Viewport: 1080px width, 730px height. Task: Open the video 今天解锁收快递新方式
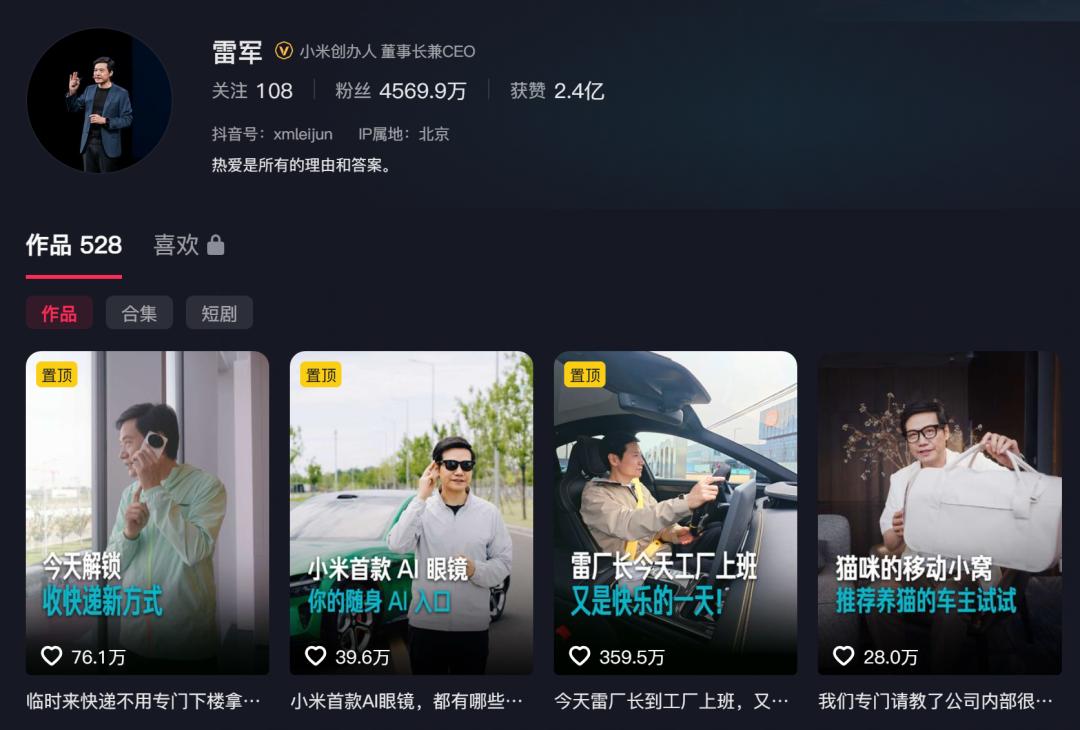click(147, 512)
